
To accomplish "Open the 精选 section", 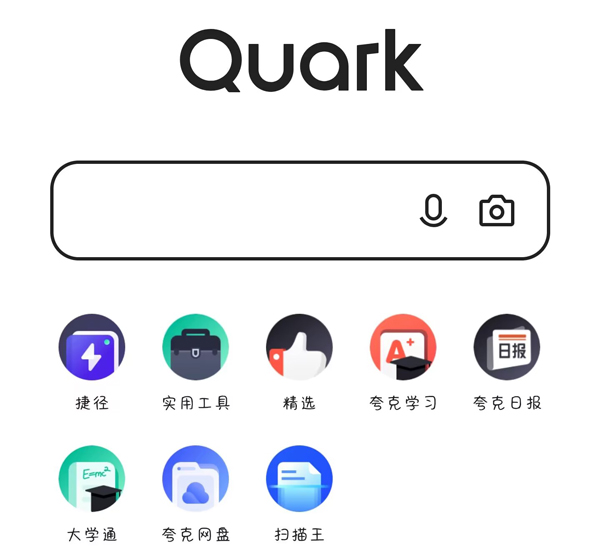I will click(299, 348).
